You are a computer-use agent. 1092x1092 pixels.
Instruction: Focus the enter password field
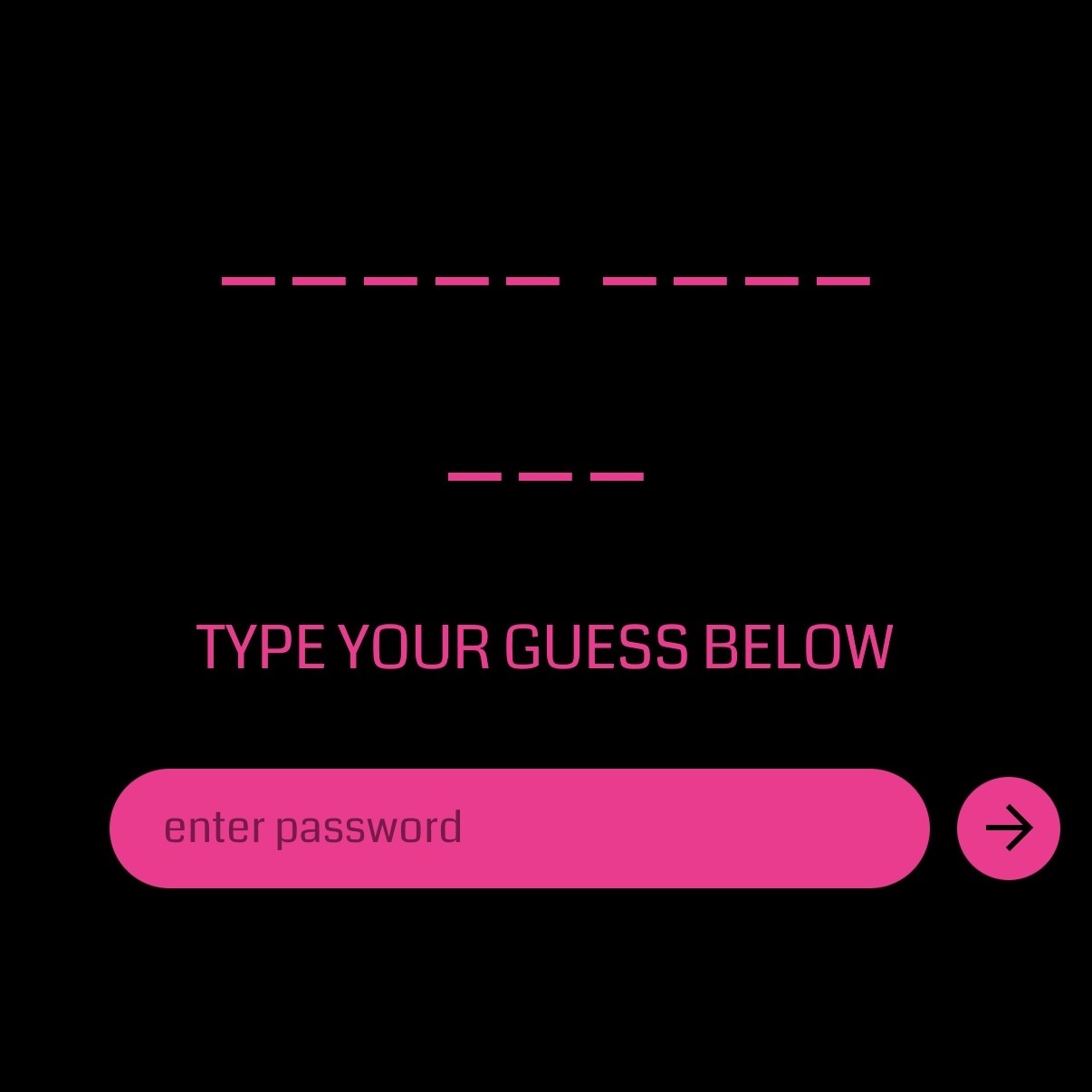[x=519, y=828]
